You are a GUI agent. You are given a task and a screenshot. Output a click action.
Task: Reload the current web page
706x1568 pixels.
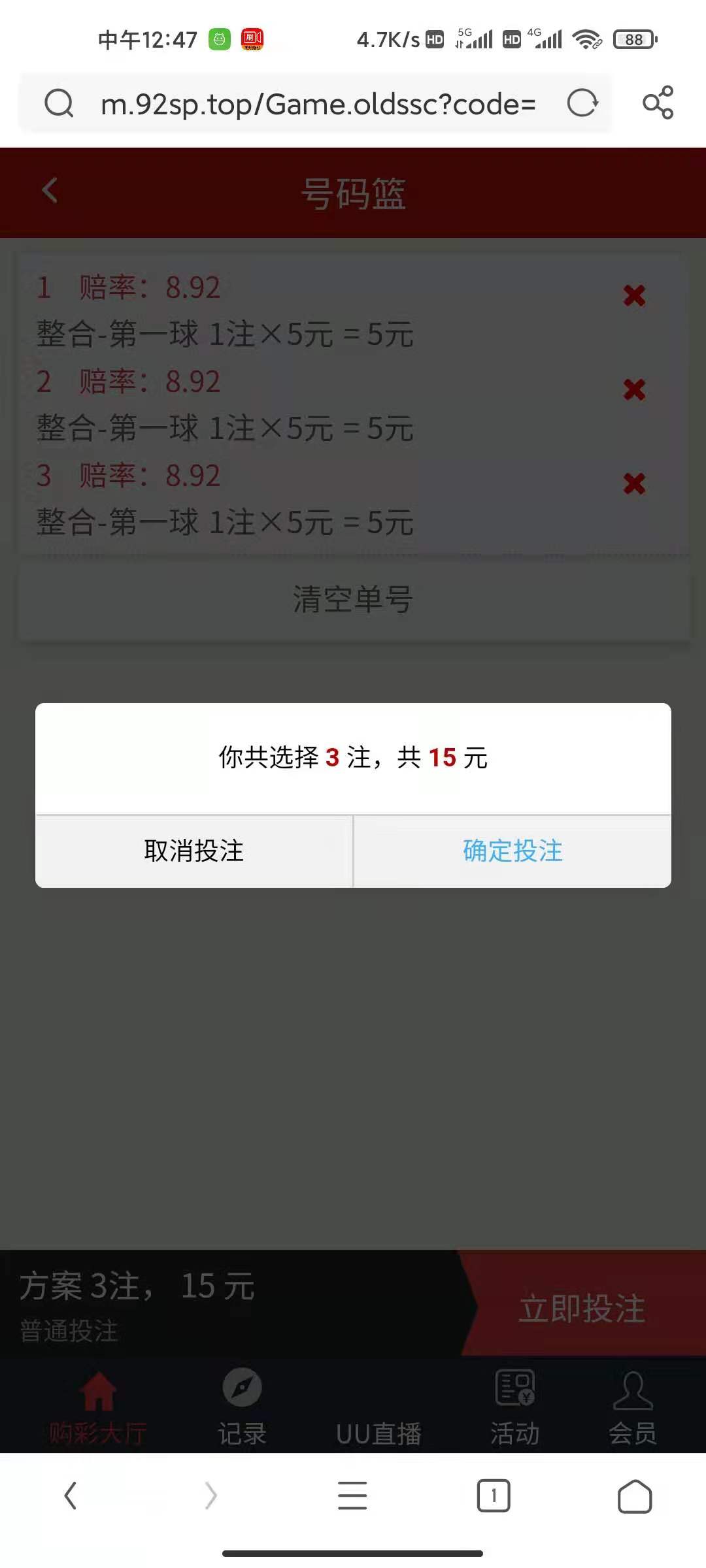(582, 103)
